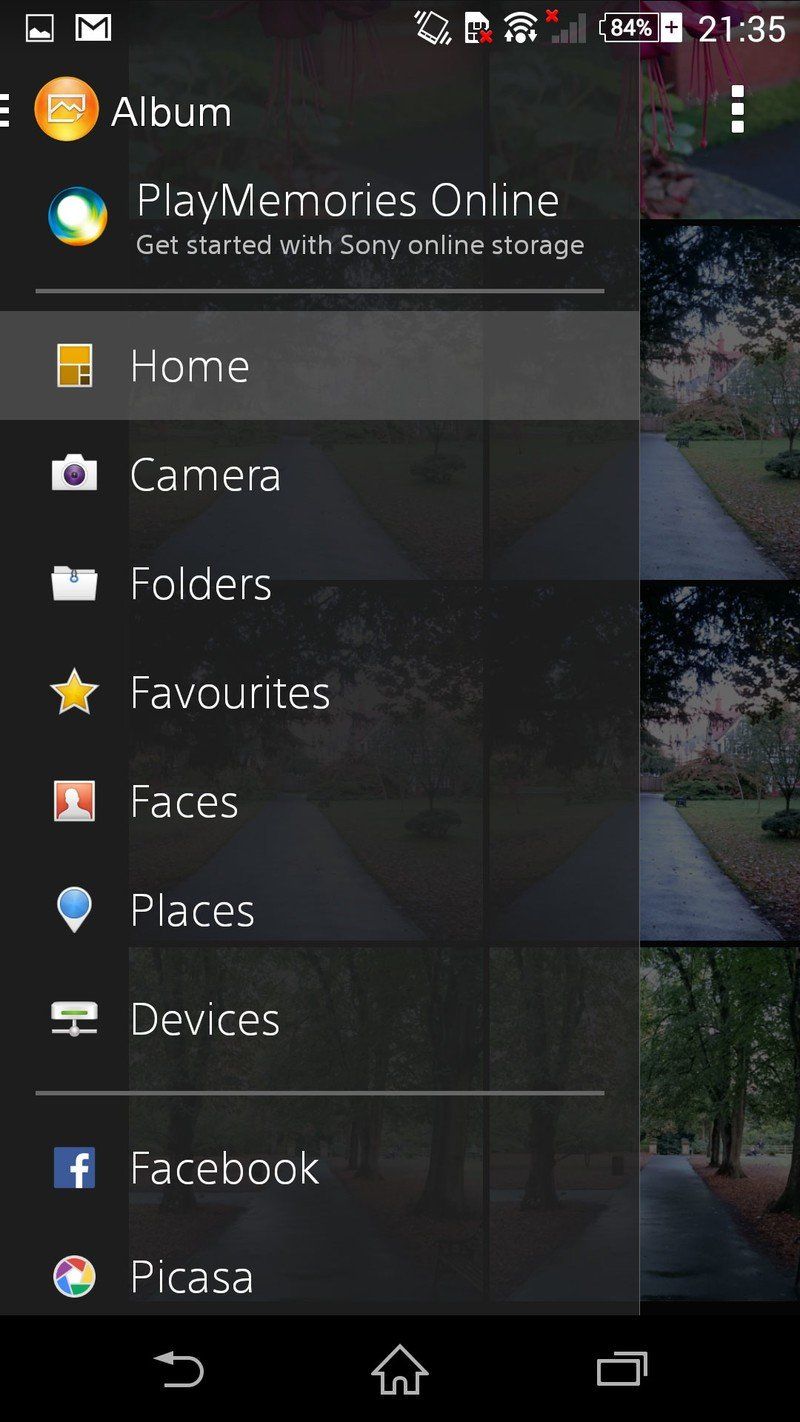Screen dimensions: 800x1422
Task: Tap the system back button
Action: click(178, 1369)
